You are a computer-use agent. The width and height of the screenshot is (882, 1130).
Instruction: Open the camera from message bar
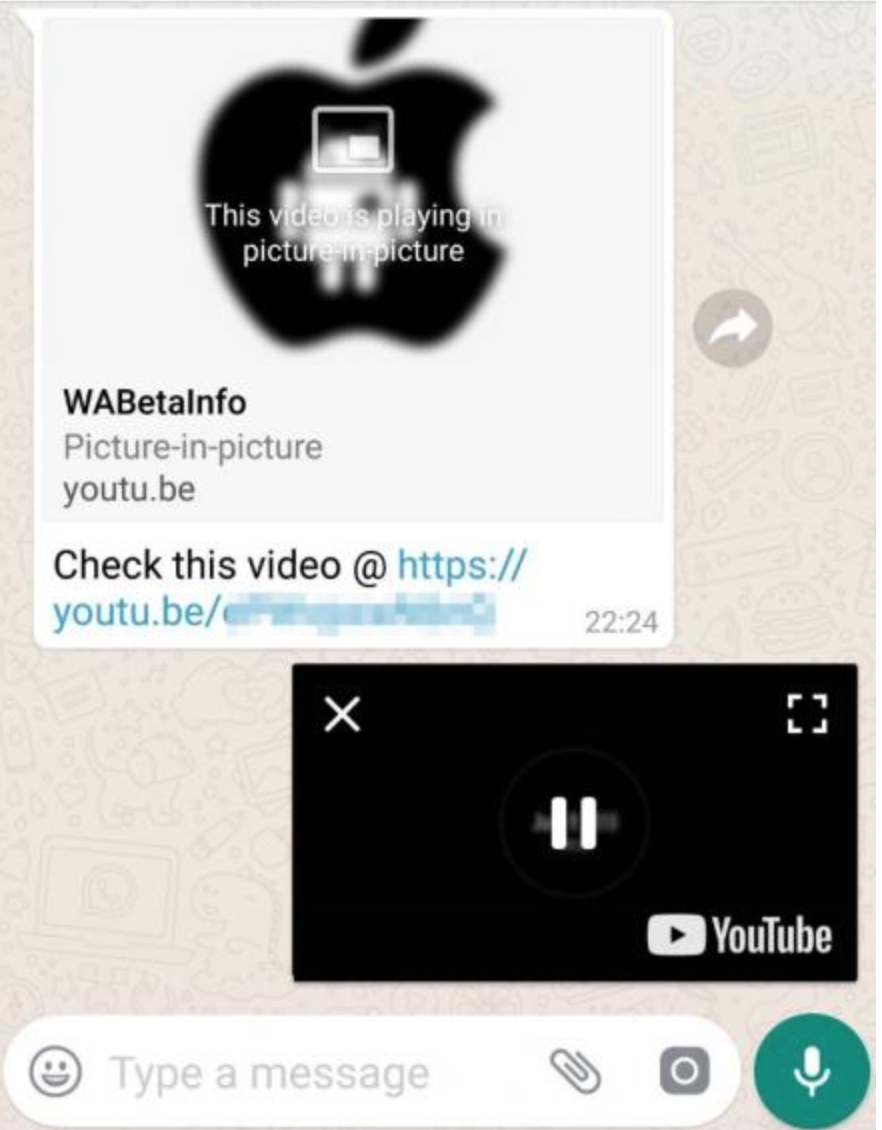(685, 1074)
